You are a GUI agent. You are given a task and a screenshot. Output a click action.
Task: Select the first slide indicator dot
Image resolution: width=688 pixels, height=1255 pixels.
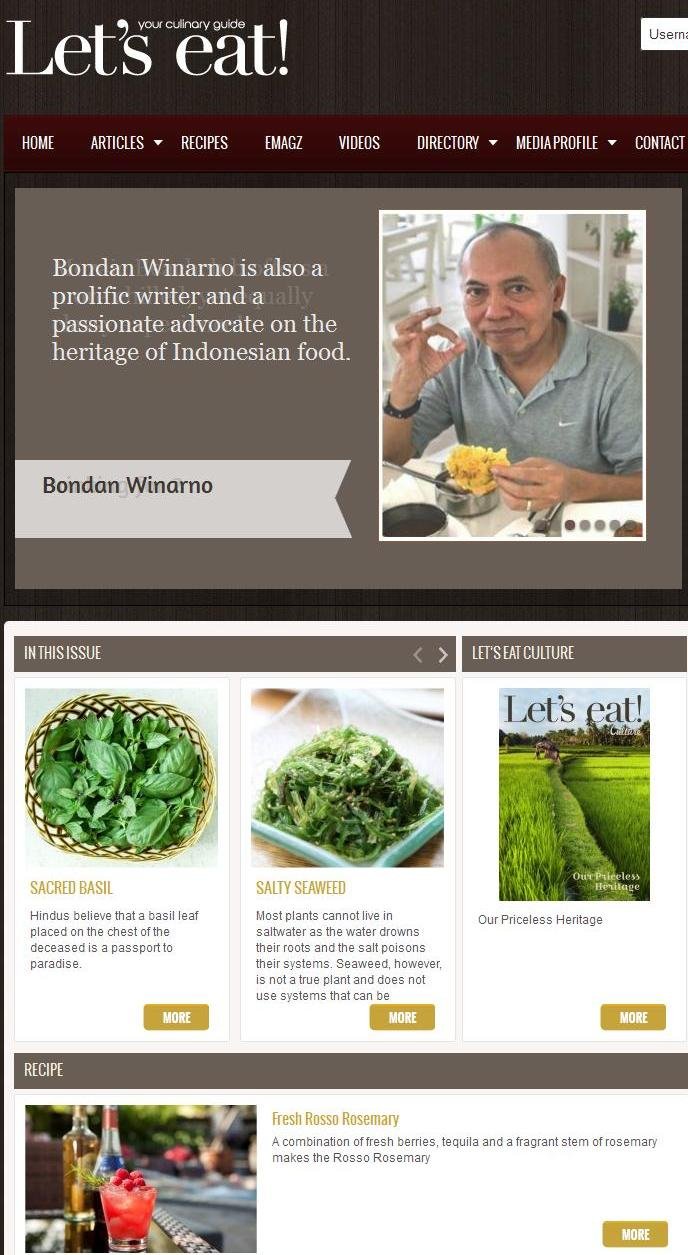pos(570,525)
